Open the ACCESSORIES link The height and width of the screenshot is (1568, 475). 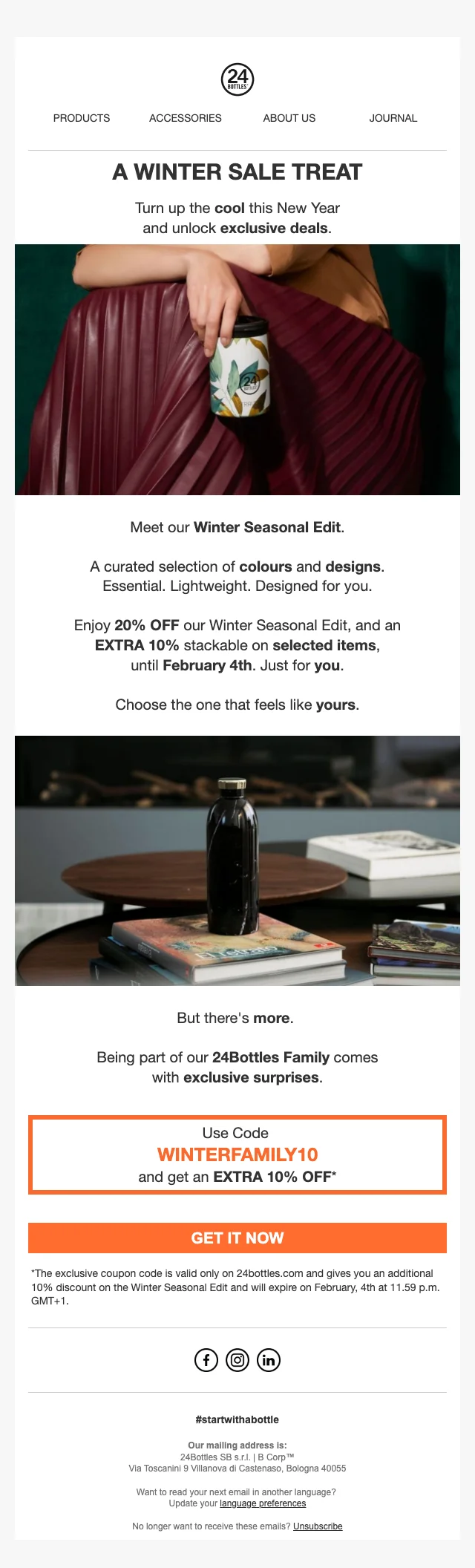(x=185, y=118)
